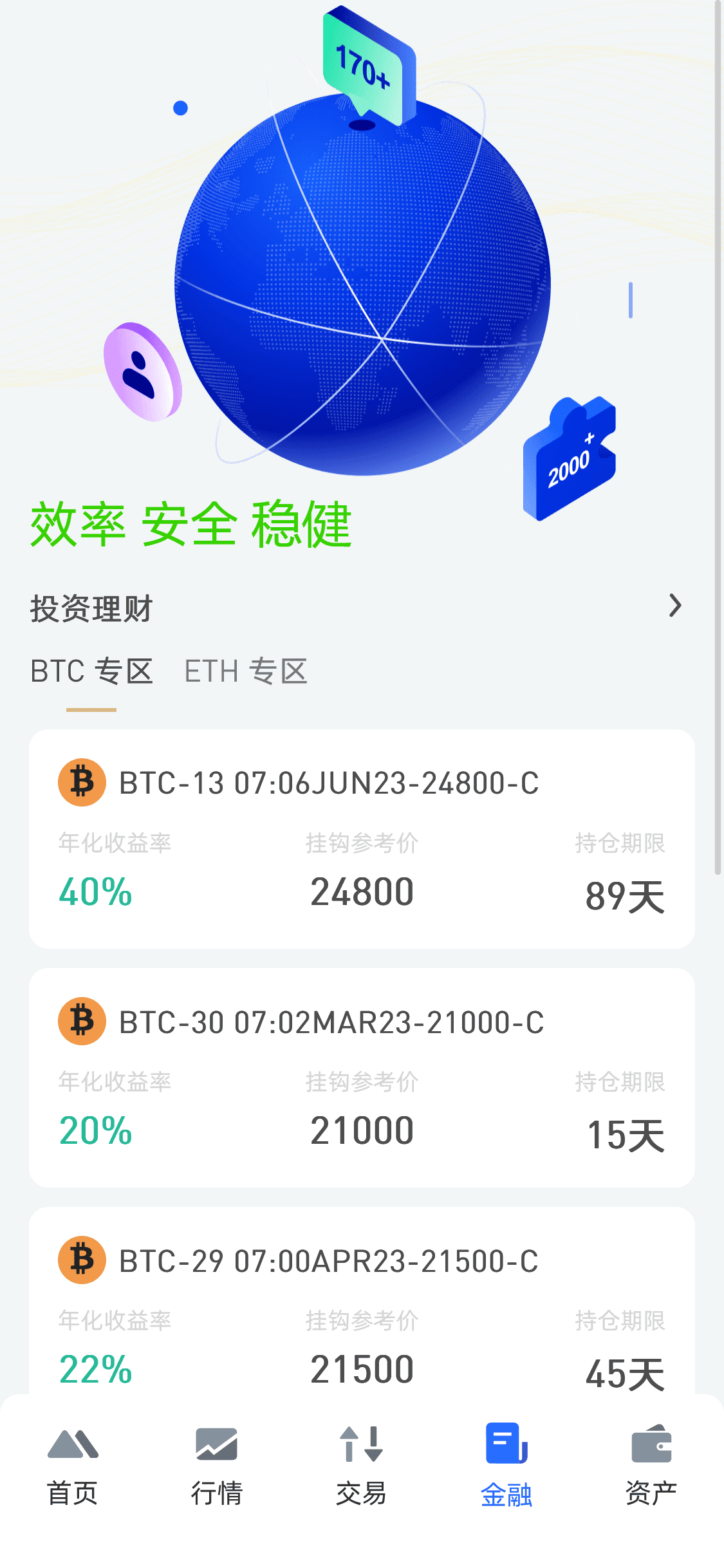Viewport: 724px width, 1568px height.
Task: Select the BTC 专区 tab
Action: 91,671
